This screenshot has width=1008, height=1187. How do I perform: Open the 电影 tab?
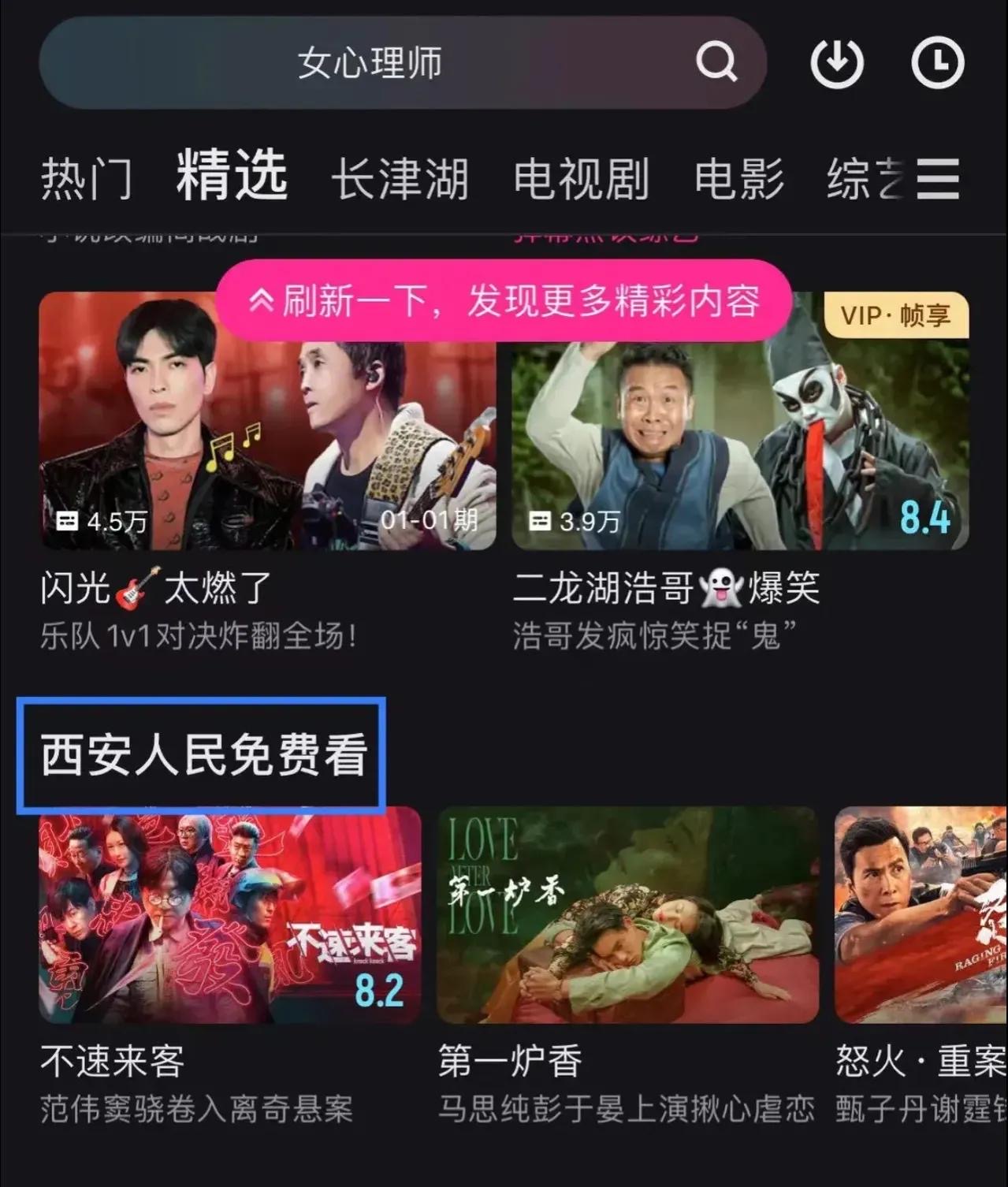tap(739, 178)
